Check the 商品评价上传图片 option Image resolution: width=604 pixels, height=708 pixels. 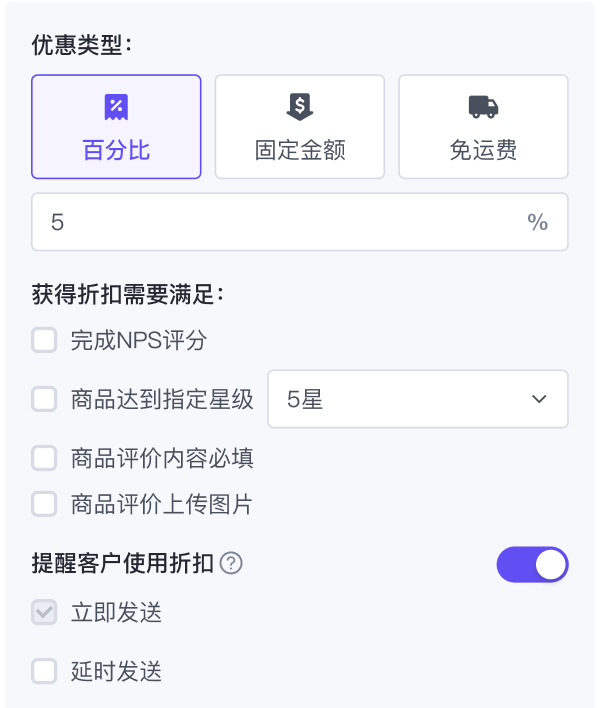click(44, 504)
